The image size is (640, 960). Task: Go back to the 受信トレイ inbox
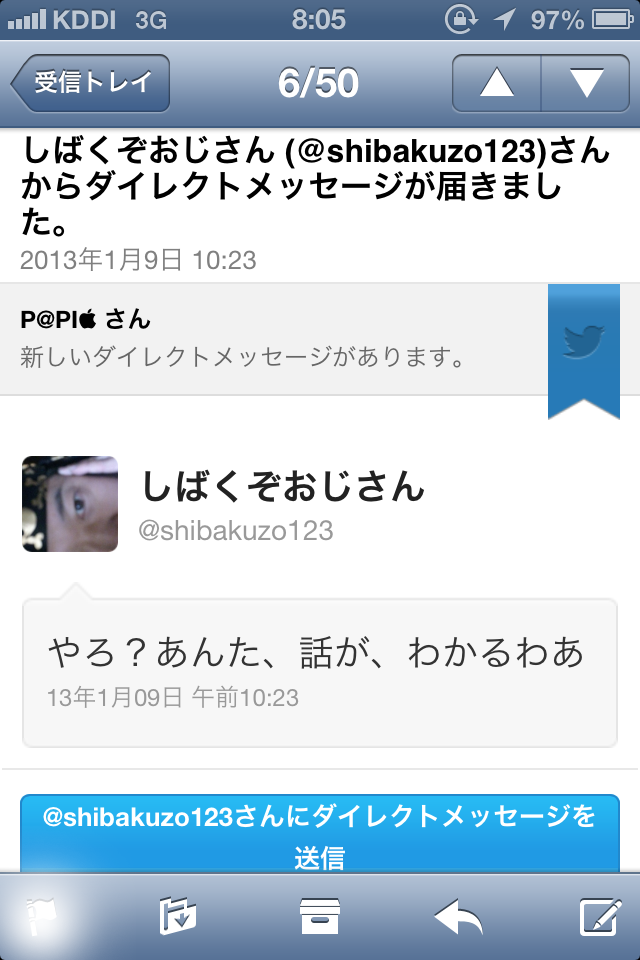[91, 83]
